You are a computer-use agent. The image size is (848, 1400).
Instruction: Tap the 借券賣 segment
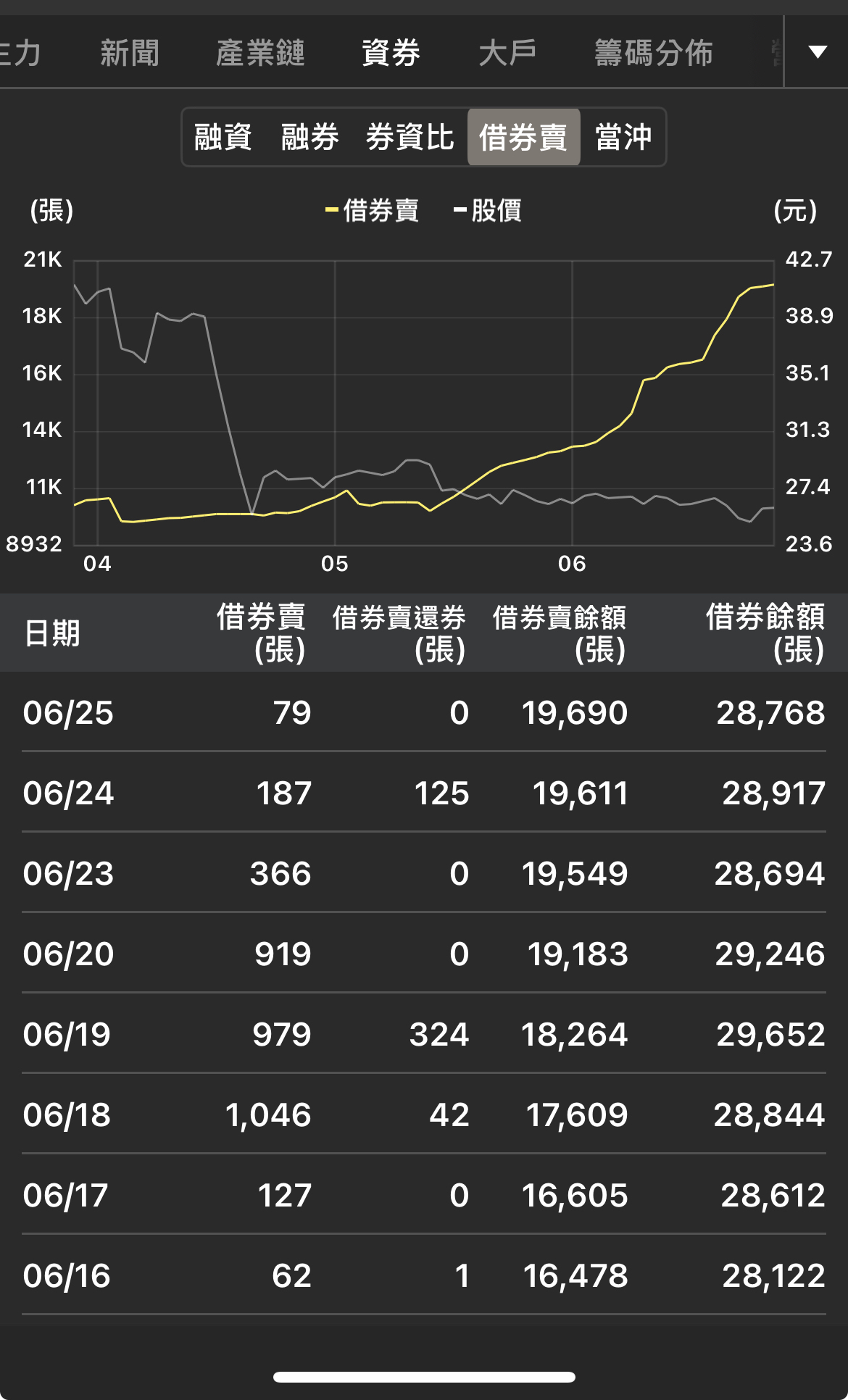[x=523, y=137]
